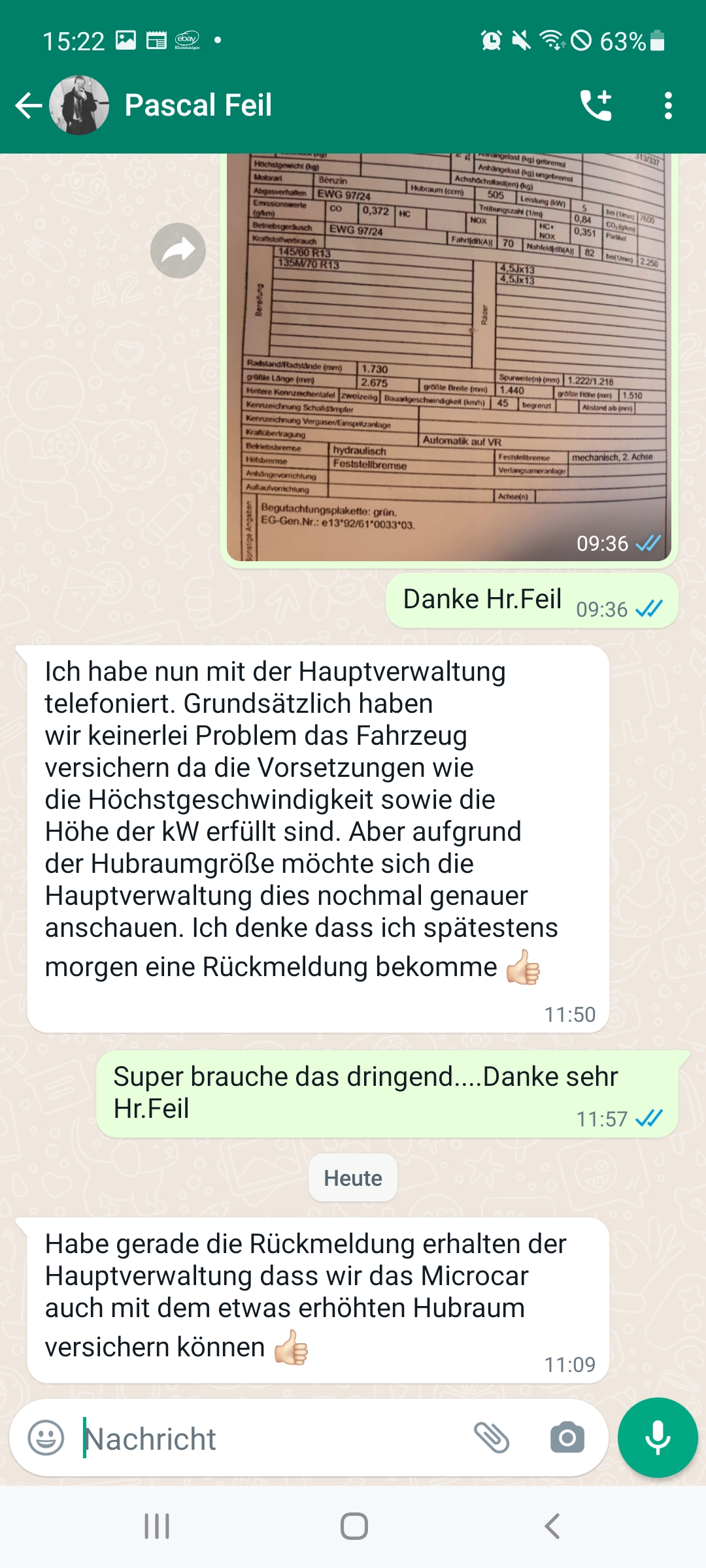Screen dimensions: 706x1568
Task: Start a call with Pascal Feil
Action: pyautogui.click(x=596, y=105)
